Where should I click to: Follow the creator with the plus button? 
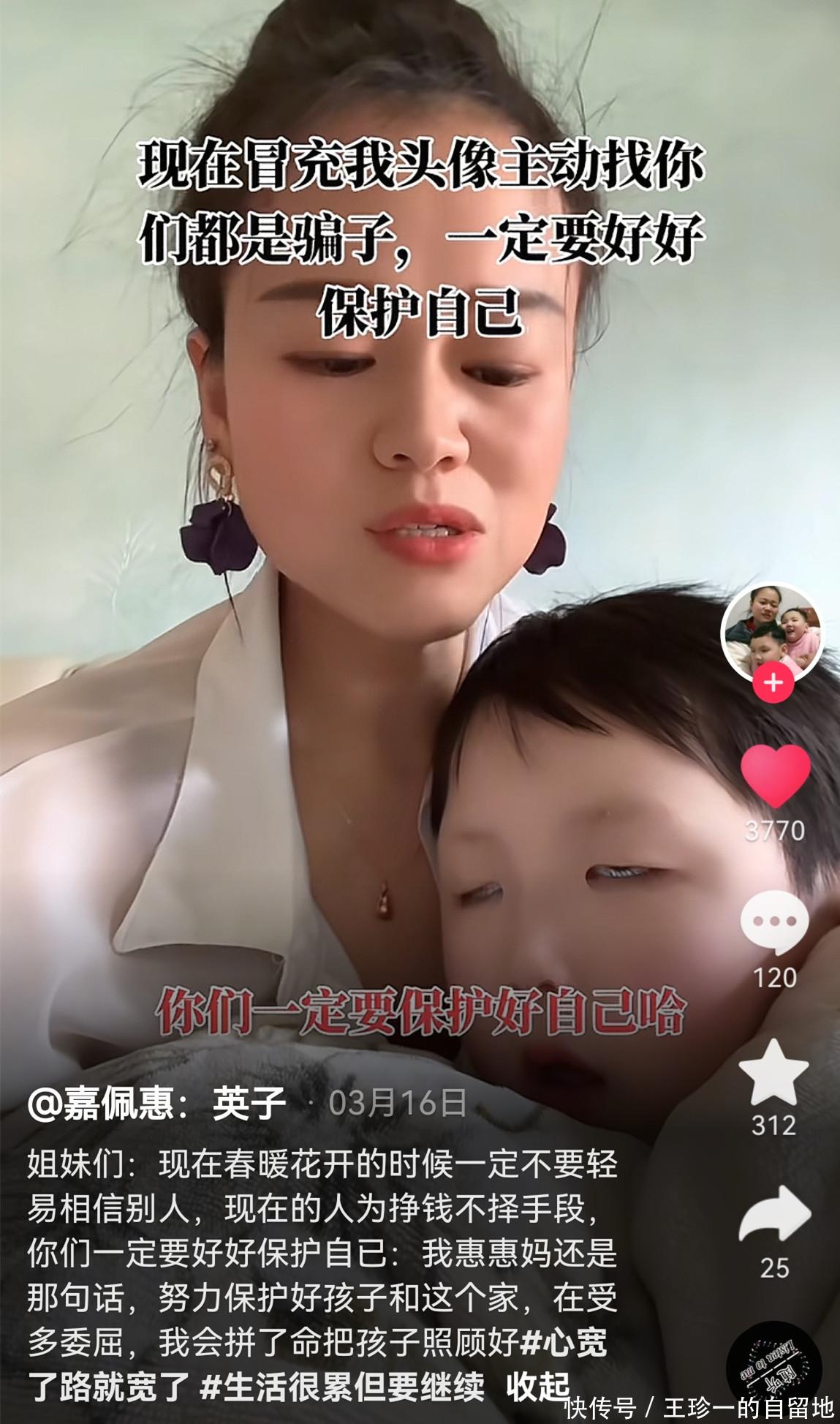coord(773,683)
